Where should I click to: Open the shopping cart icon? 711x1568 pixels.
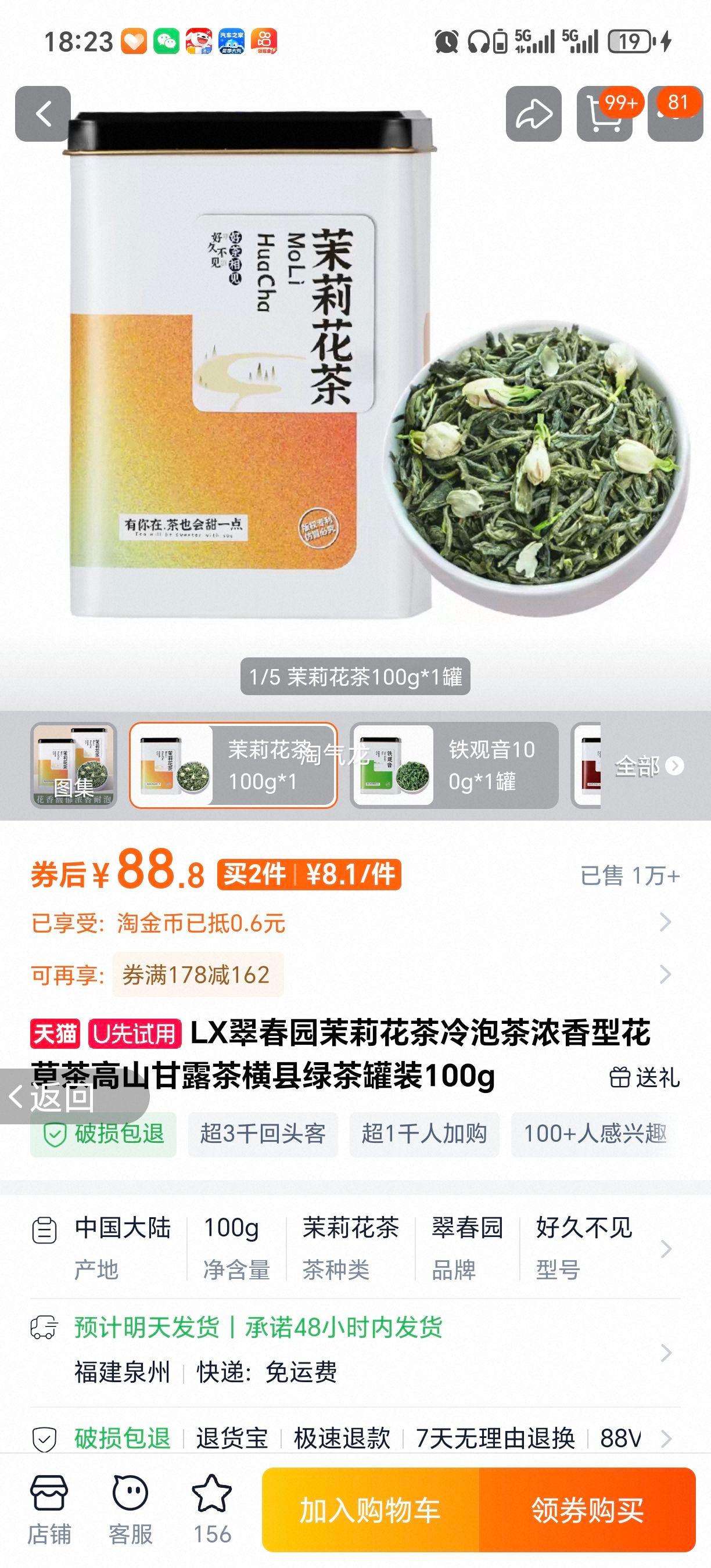[x=609, y=113]
